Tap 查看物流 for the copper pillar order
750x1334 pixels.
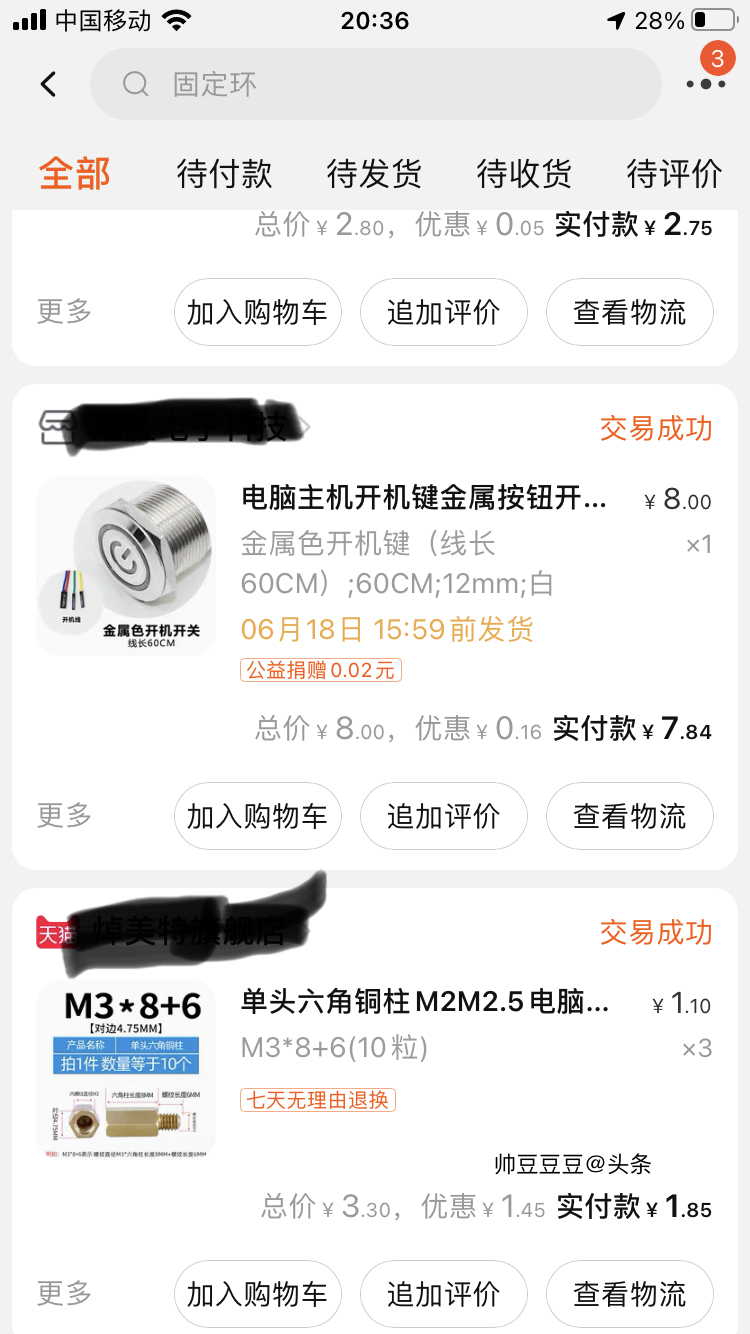pyautogui.click(x=629, y=1294)
